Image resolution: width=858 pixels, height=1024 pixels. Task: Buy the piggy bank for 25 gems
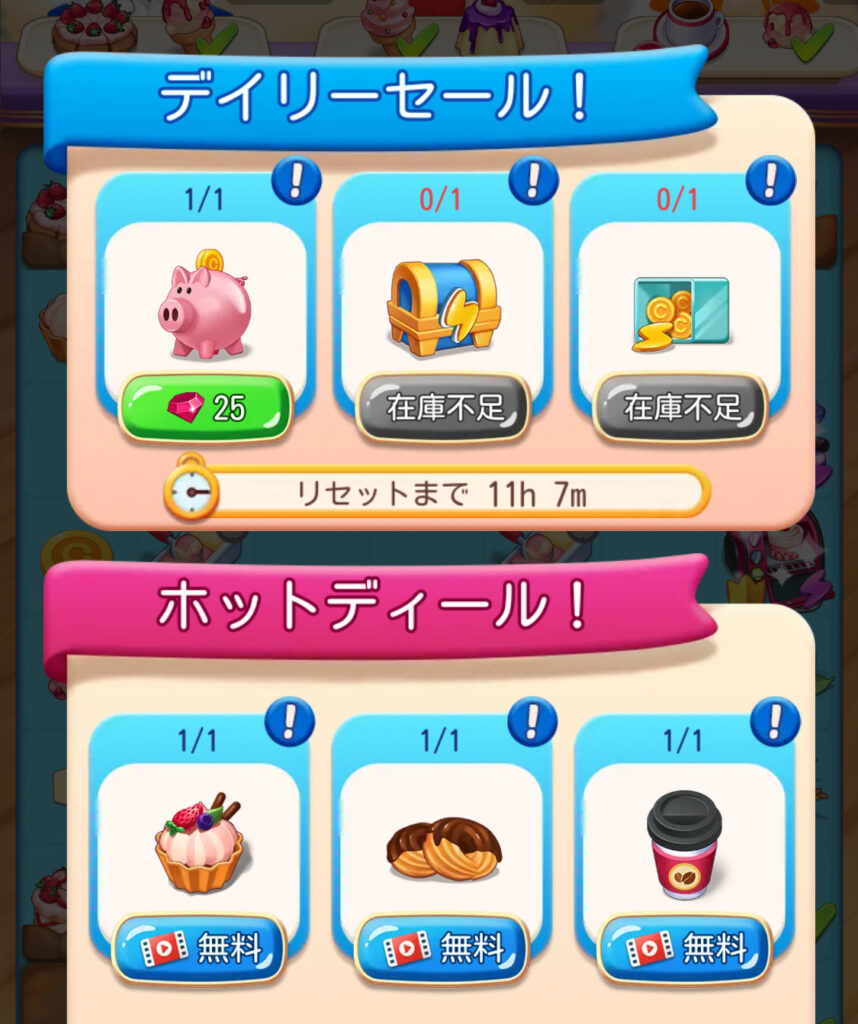coord(206,407)
